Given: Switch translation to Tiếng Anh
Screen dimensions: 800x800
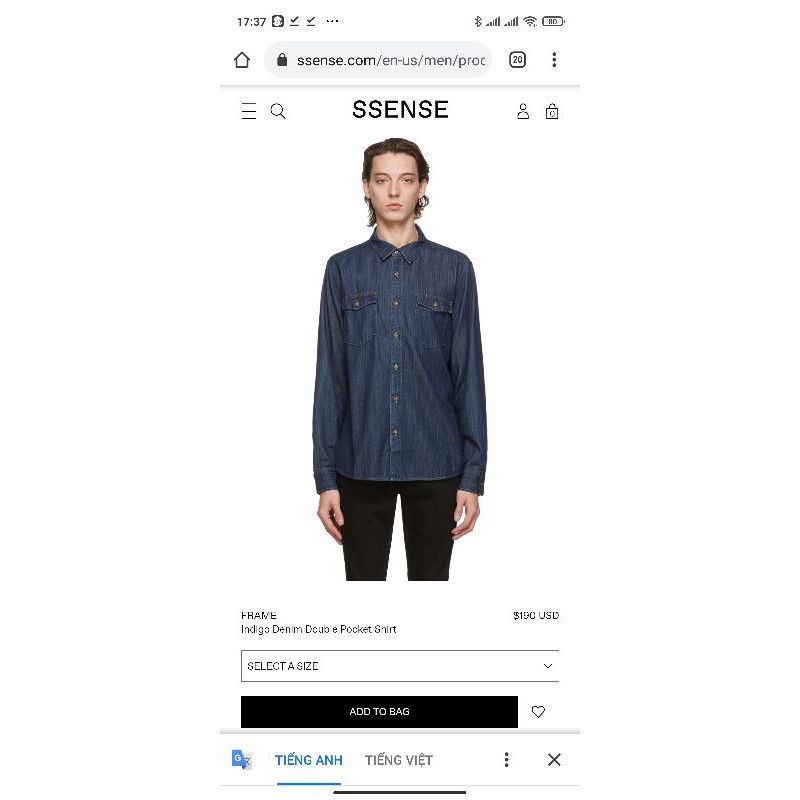Looking at the screenshot, I should 308,760.
